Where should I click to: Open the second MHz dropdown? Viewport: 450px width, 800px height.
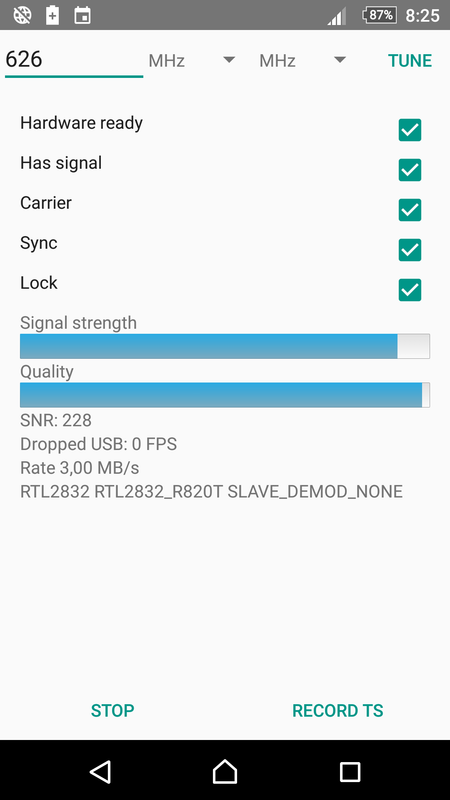[x=303, y=61]
